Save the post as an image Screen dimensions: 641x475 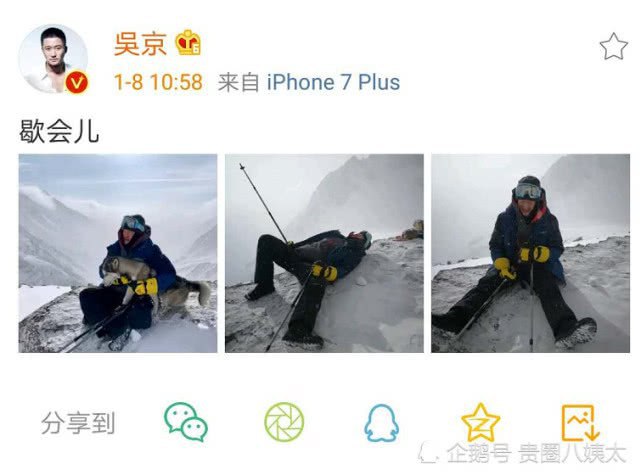click(580, 422)
